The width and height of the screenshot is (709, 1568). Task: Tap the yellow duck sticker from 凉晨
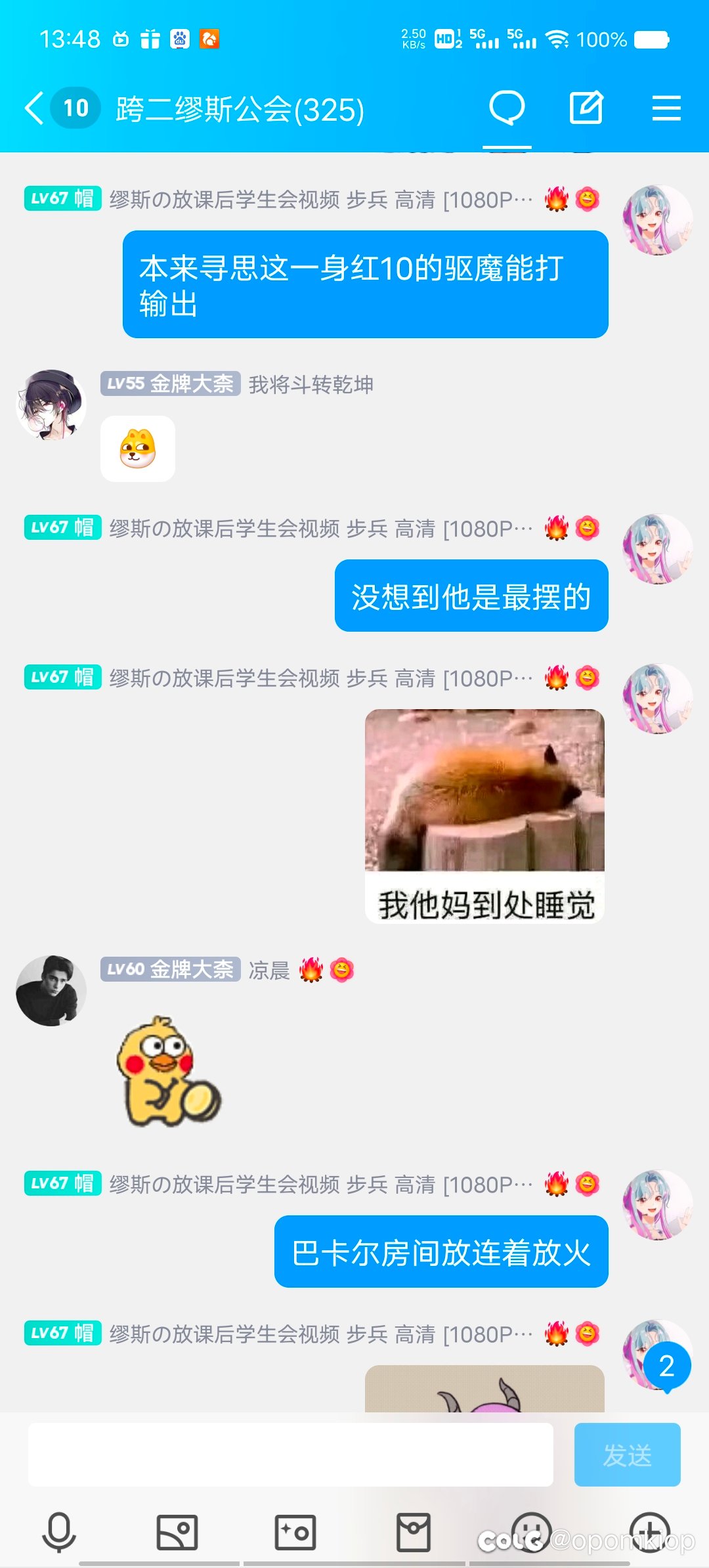(168, 1071)
